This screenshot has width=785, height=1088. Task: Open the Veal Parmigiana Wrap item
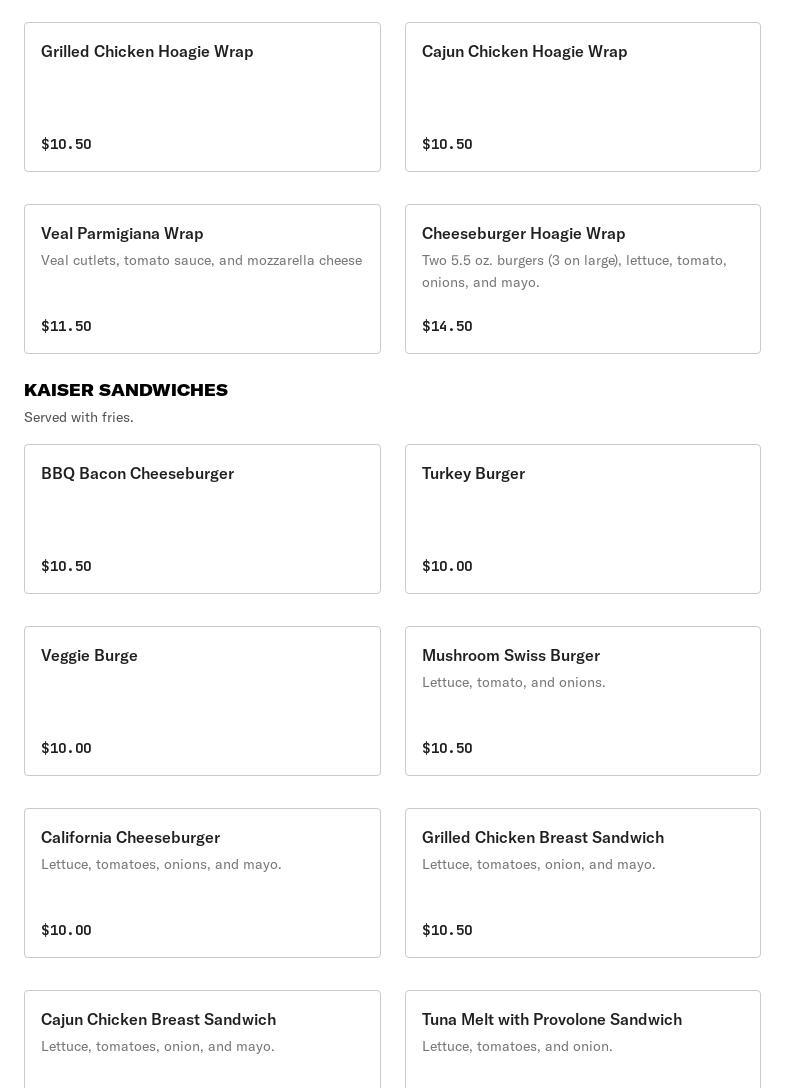[202, 279]
